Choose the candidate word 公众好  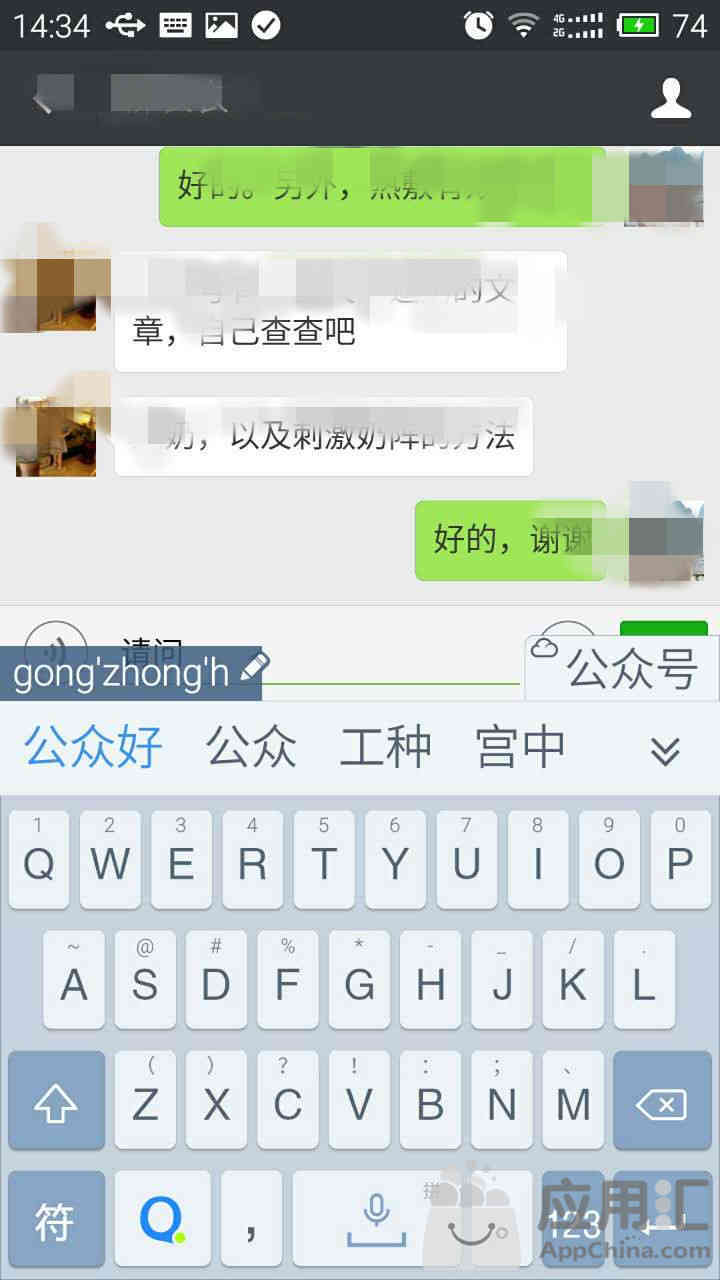tap(93, 746)
